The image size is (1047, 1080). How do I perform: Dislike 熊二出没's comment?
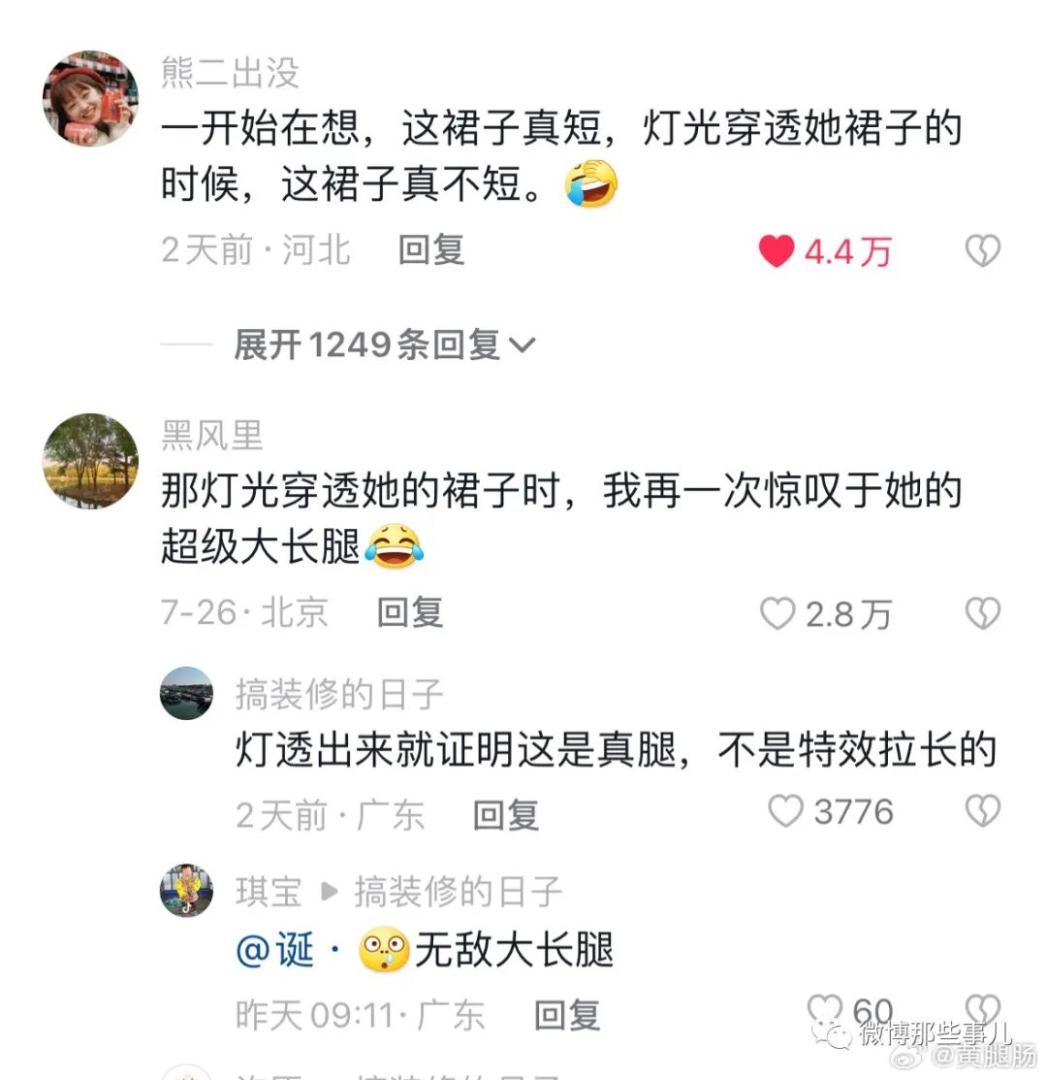tap(982, 252)
